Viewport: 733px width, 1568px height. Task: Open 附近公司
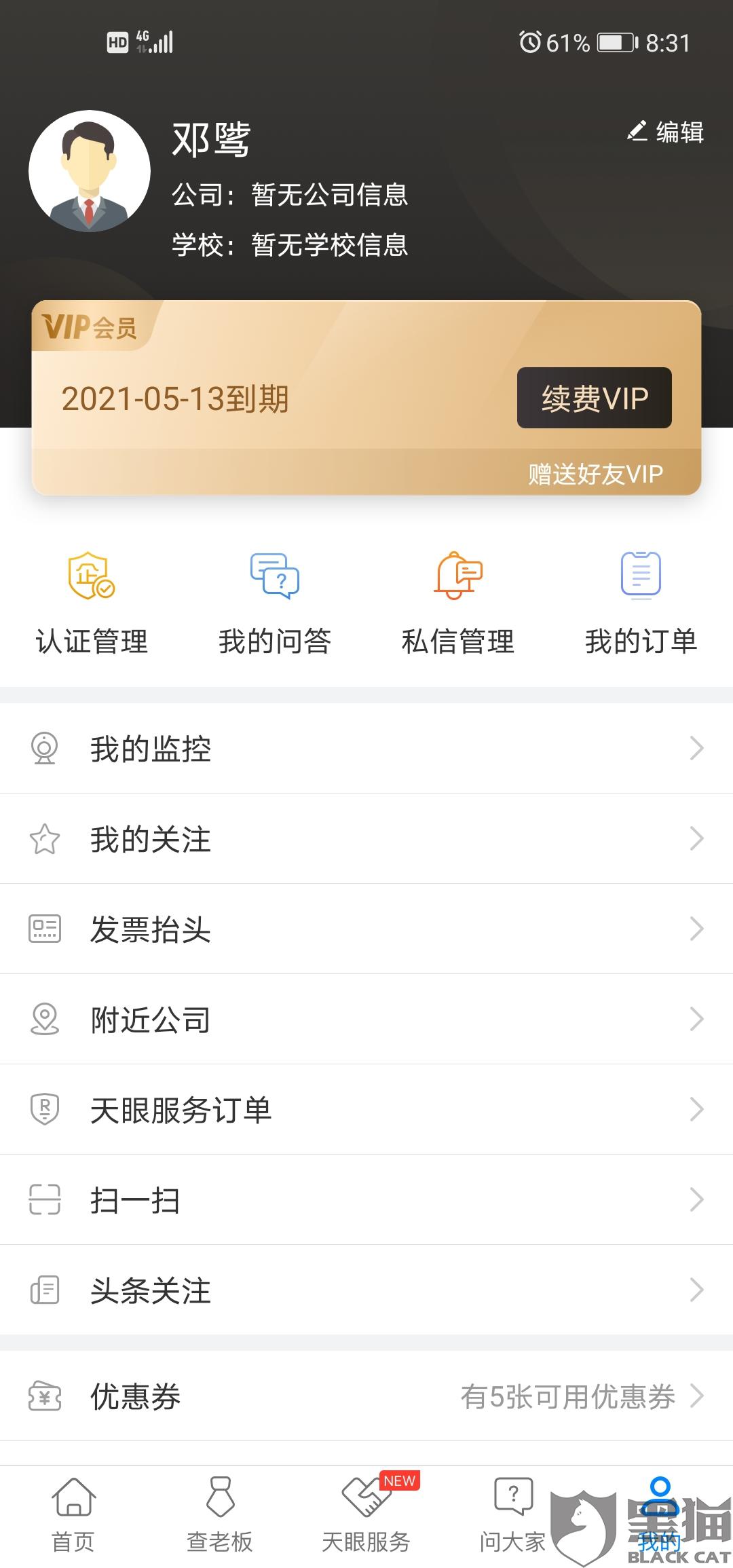(366, 1020)
